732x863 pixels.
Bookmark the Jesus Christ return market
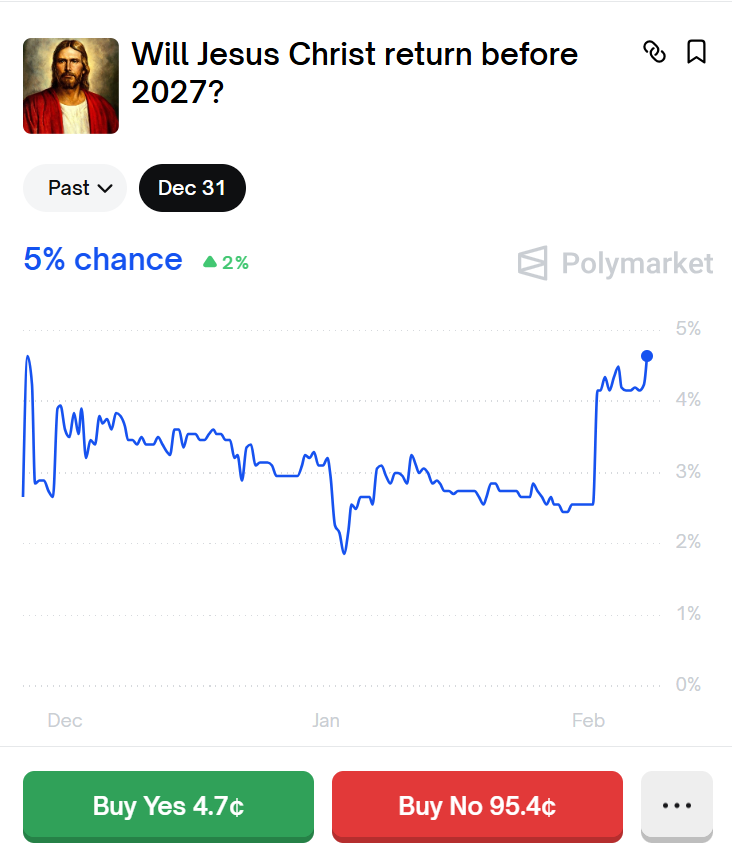[x=697, y=52]
